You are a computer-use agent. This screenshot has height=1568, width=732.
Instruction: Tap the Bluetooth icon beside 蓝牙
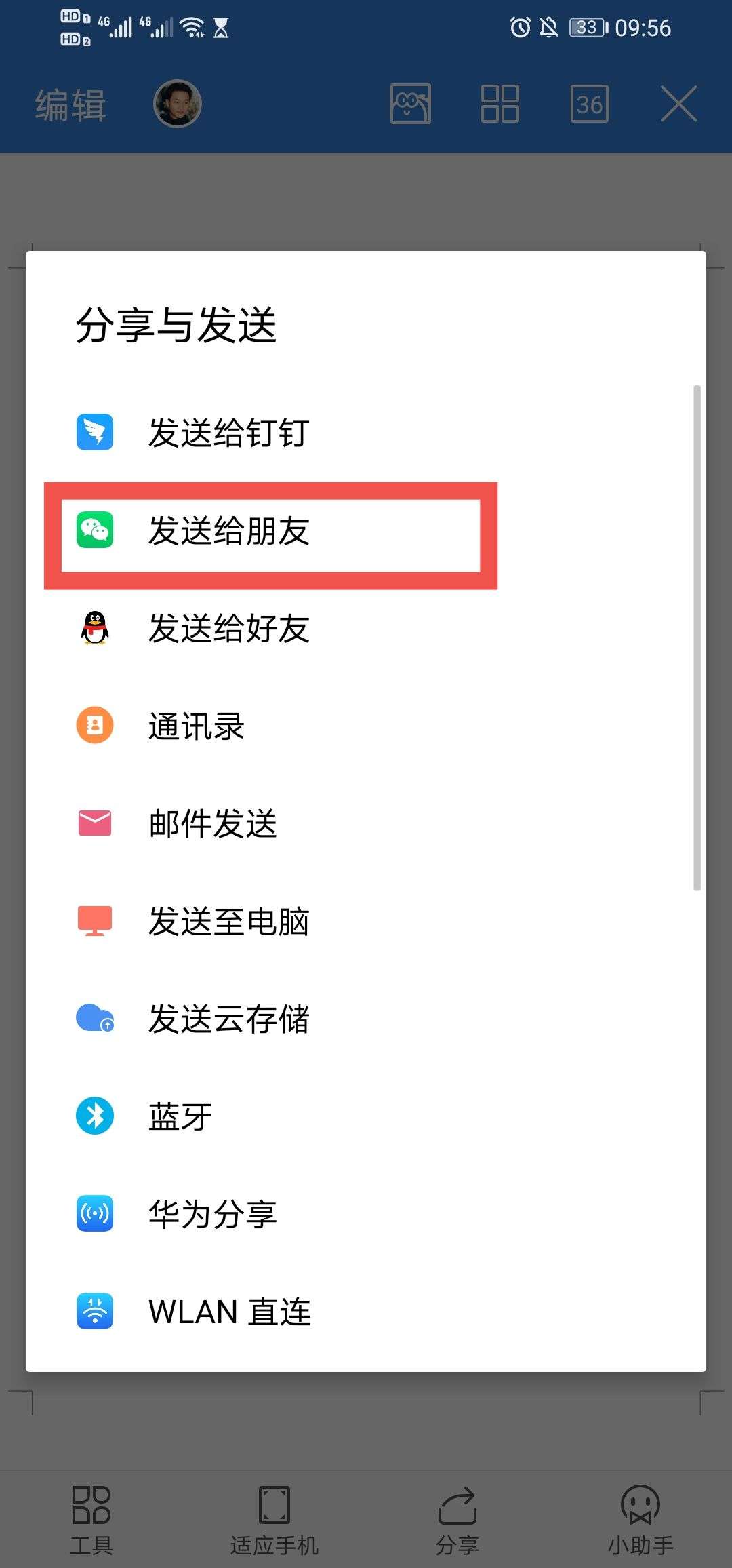tap(95, 1116)
